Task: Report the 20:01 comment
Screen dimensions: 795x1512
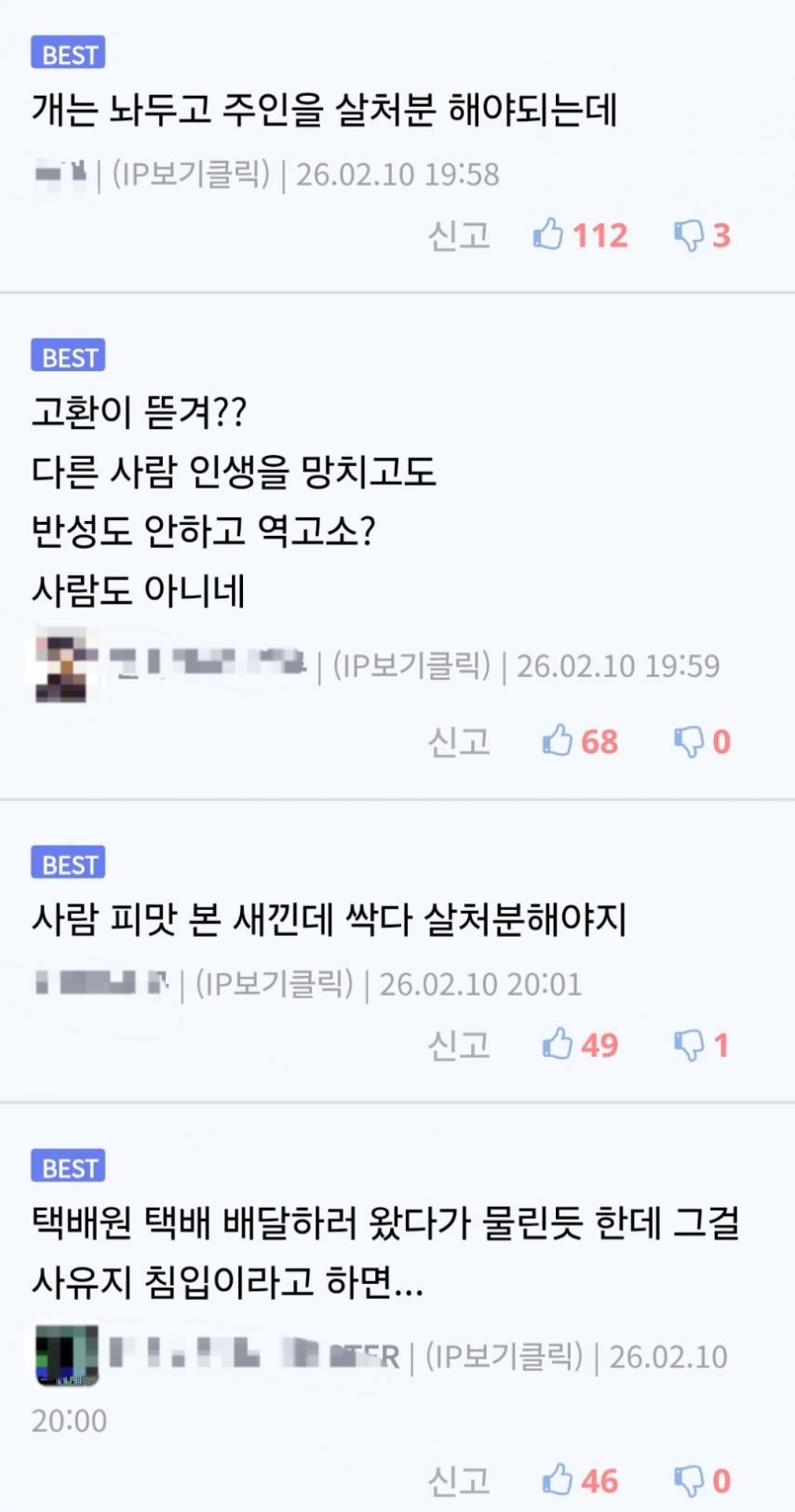Action: pyautogui.click(x=458, y=1045)
